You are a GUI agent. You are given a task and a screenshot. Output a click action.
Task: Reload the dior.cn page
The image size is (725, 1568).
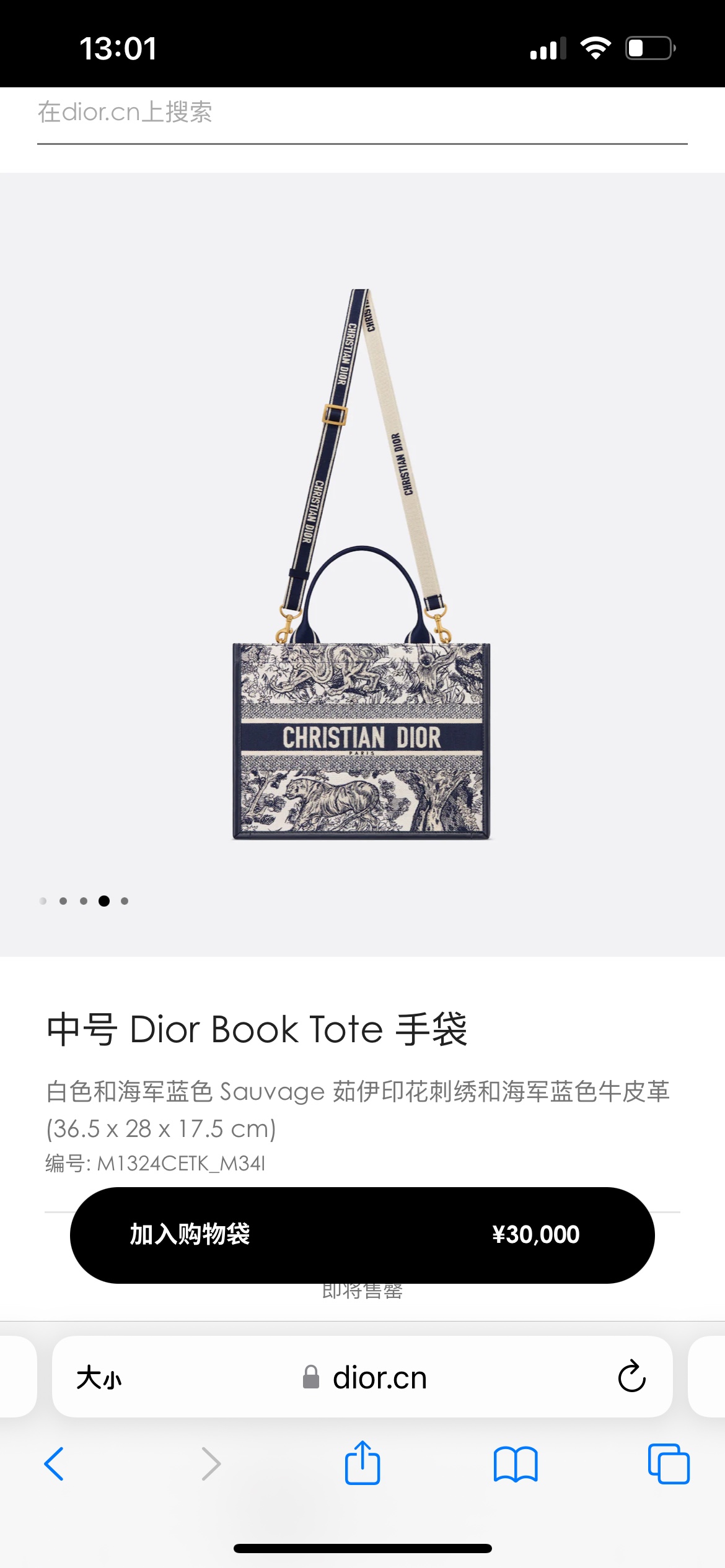point(631,1377)
